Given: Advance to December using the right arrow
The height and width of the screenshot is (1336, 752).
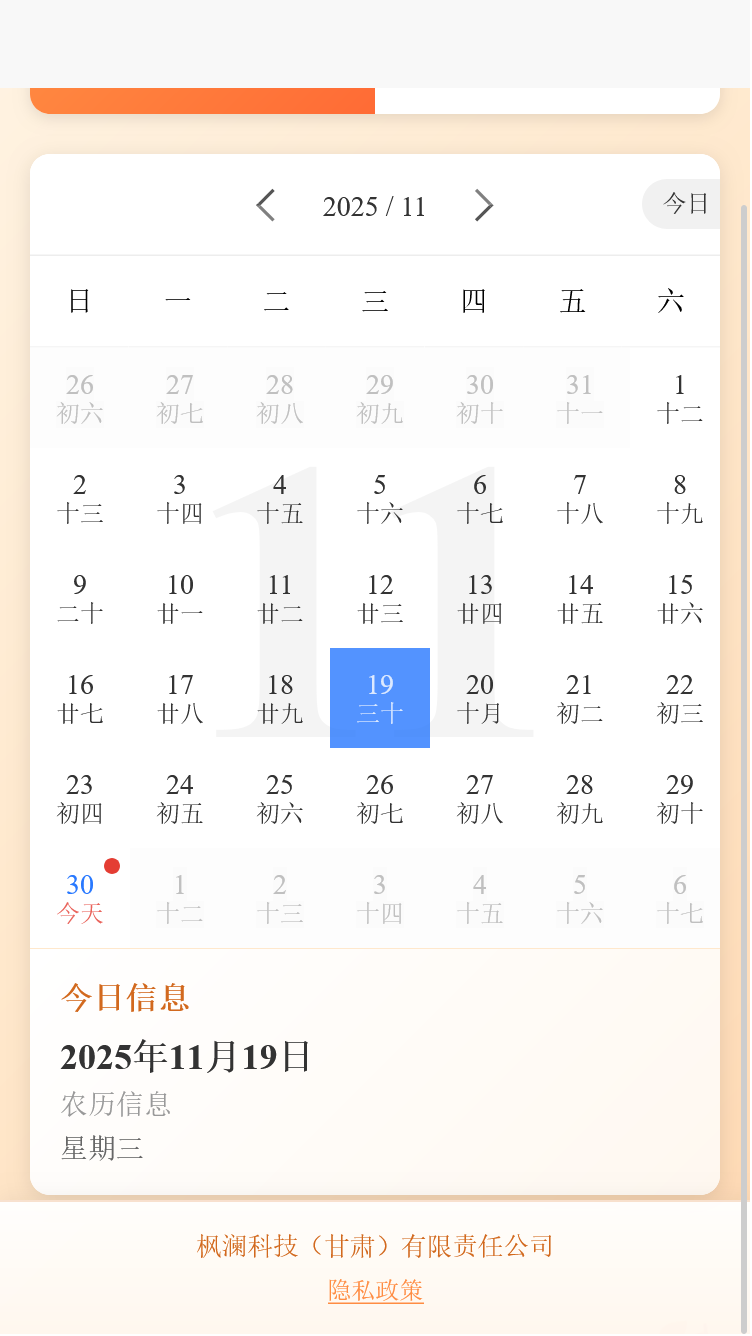Looking at the screenshot, I should pos(484,205).
